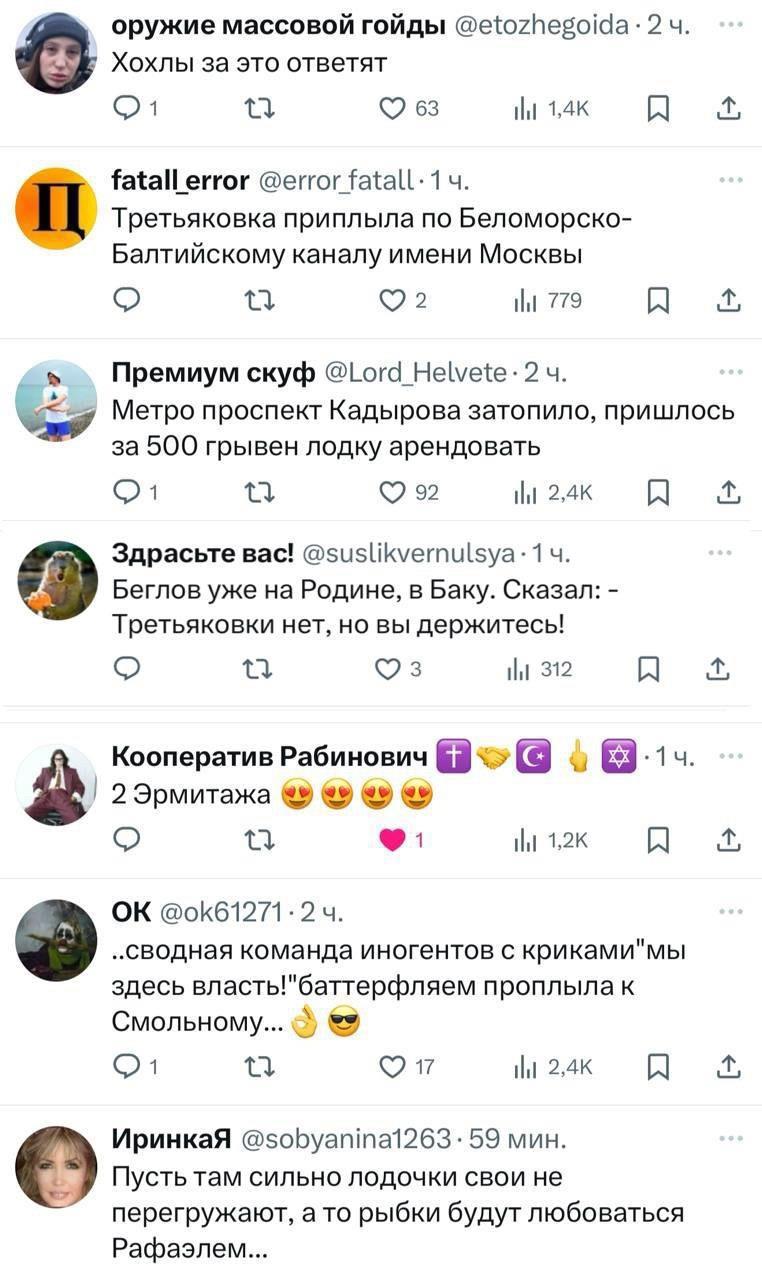Viewport: 762px width, 1280px height.
Task: Open Кооператив Рабинович's profile avatar
Action: (56, 784)
